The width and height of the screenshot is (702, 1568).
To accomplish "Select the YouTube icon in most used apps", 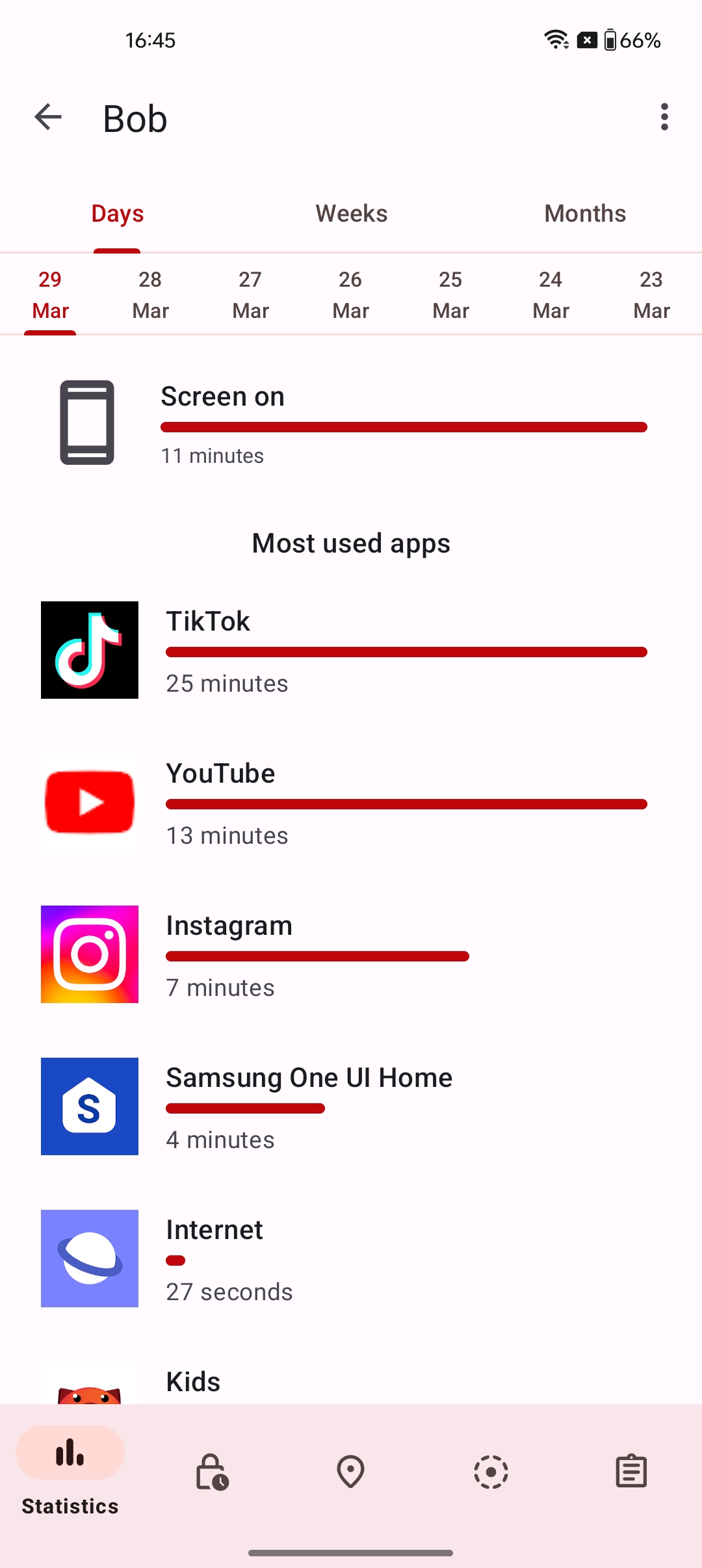I will pos(89,802).
